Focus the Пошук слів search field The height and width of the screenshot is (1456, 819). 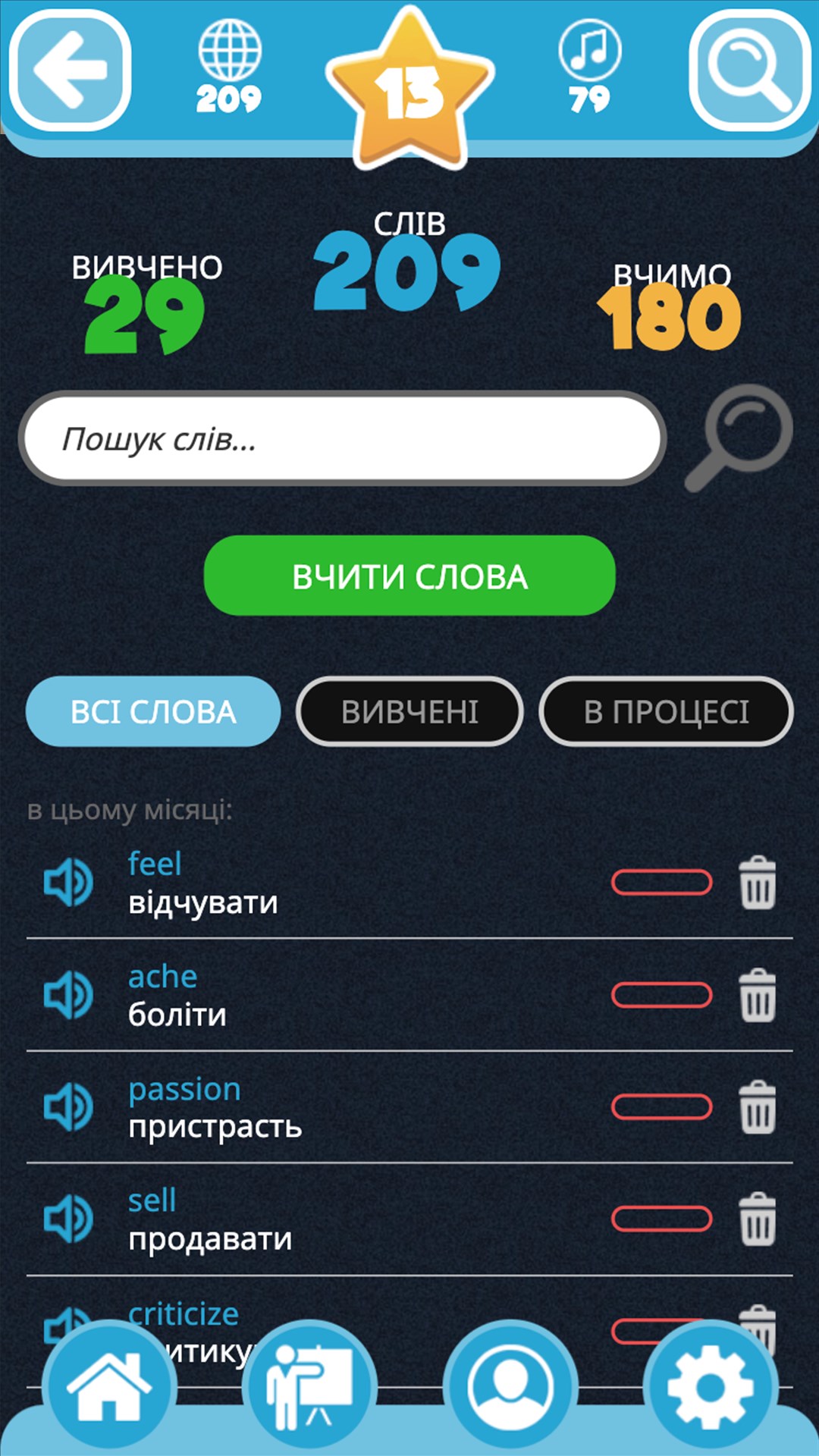tap(341, 439)
